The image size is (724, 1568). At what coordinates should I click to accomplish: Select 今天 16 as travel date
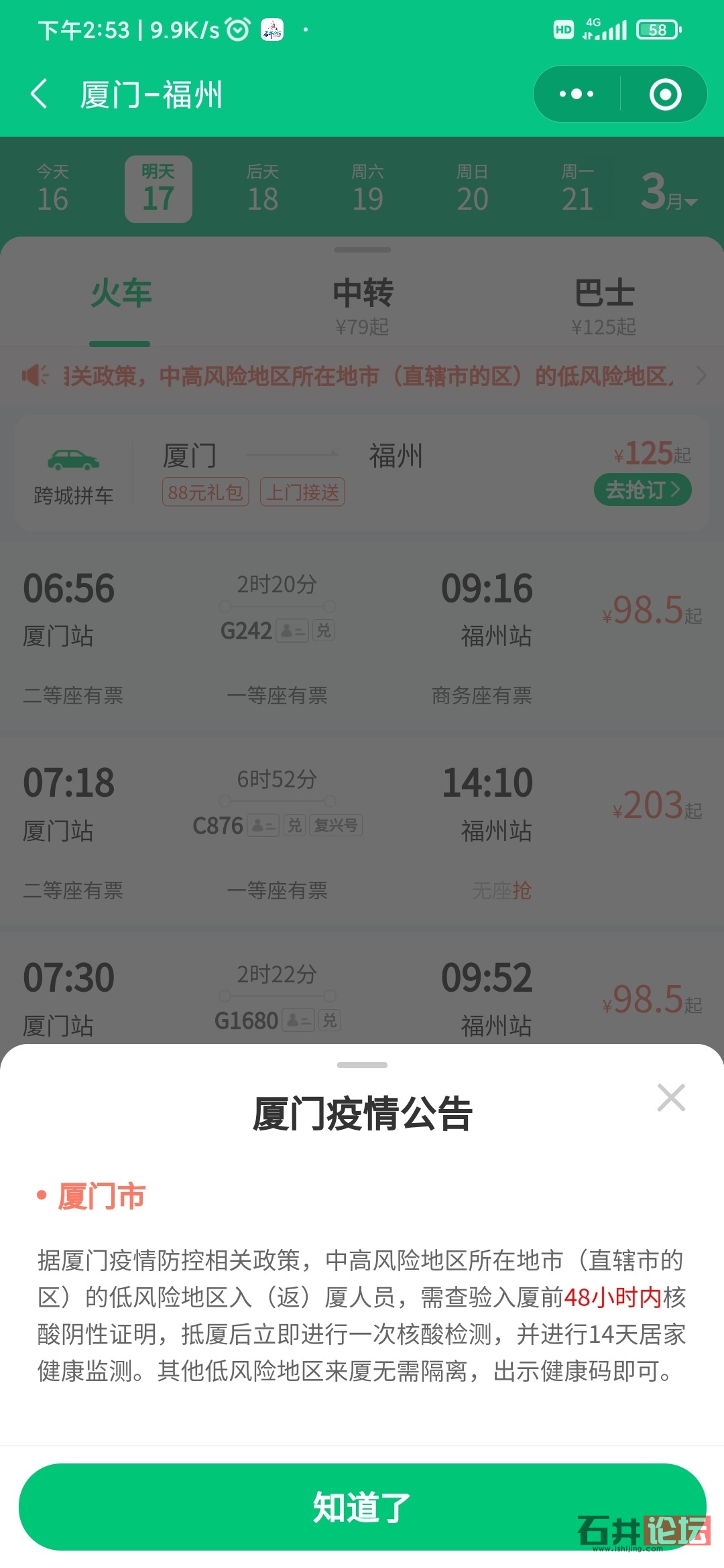pyautogui.click(x=52, y=189)
